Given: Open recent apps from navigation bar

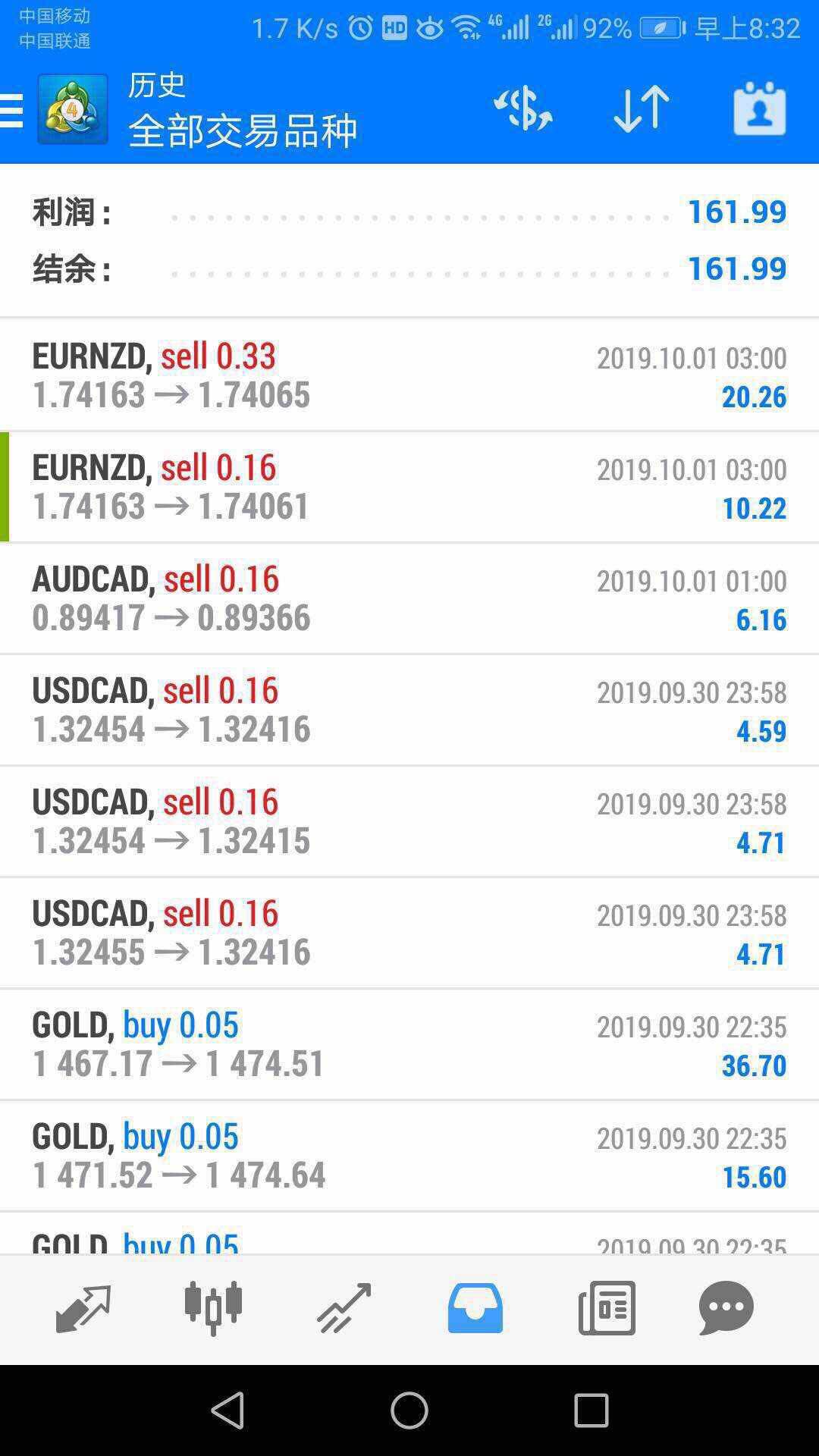Looking at the screenshot, I should coord(591,1410).
